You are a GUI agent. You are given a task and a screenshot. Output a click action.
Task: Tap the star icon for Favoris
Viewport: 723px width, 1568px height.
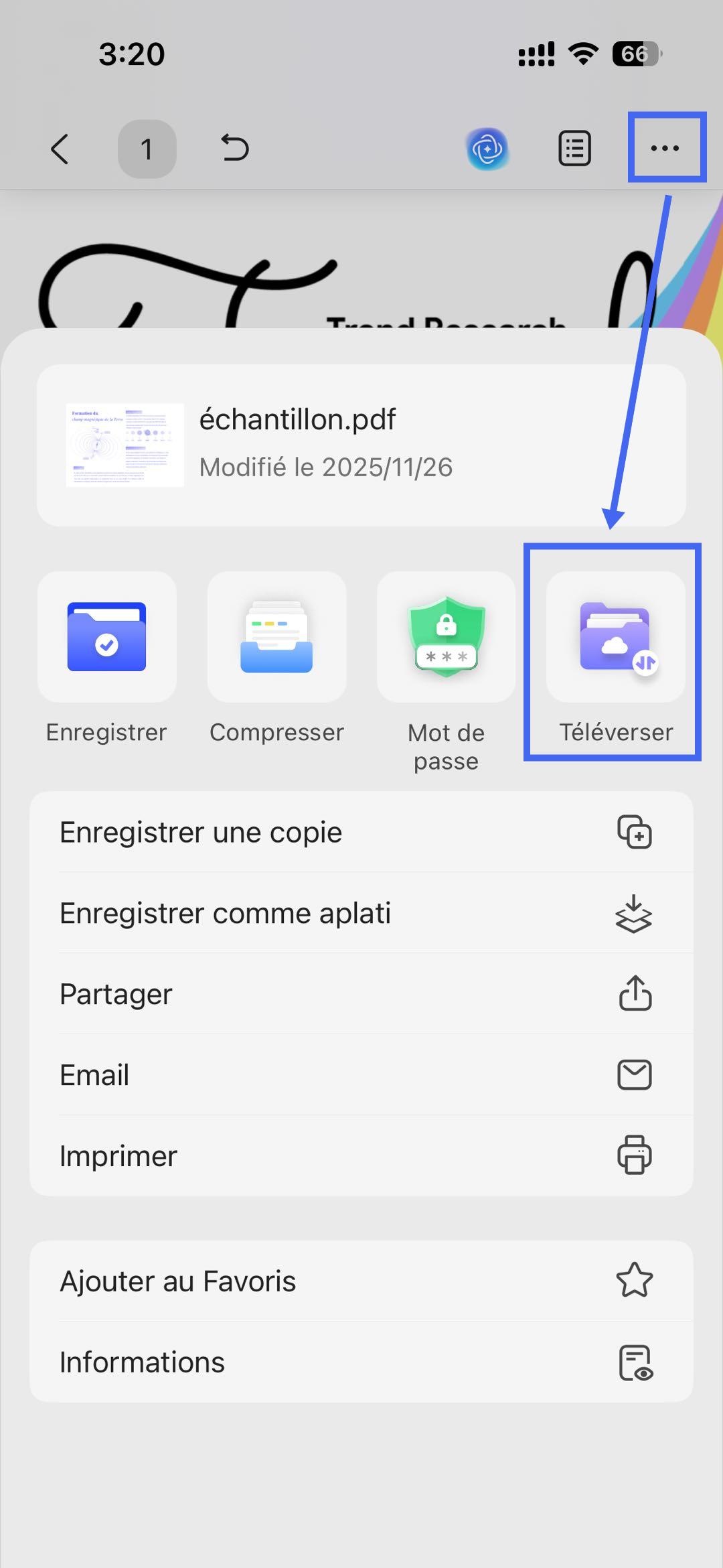[635, 1280]
